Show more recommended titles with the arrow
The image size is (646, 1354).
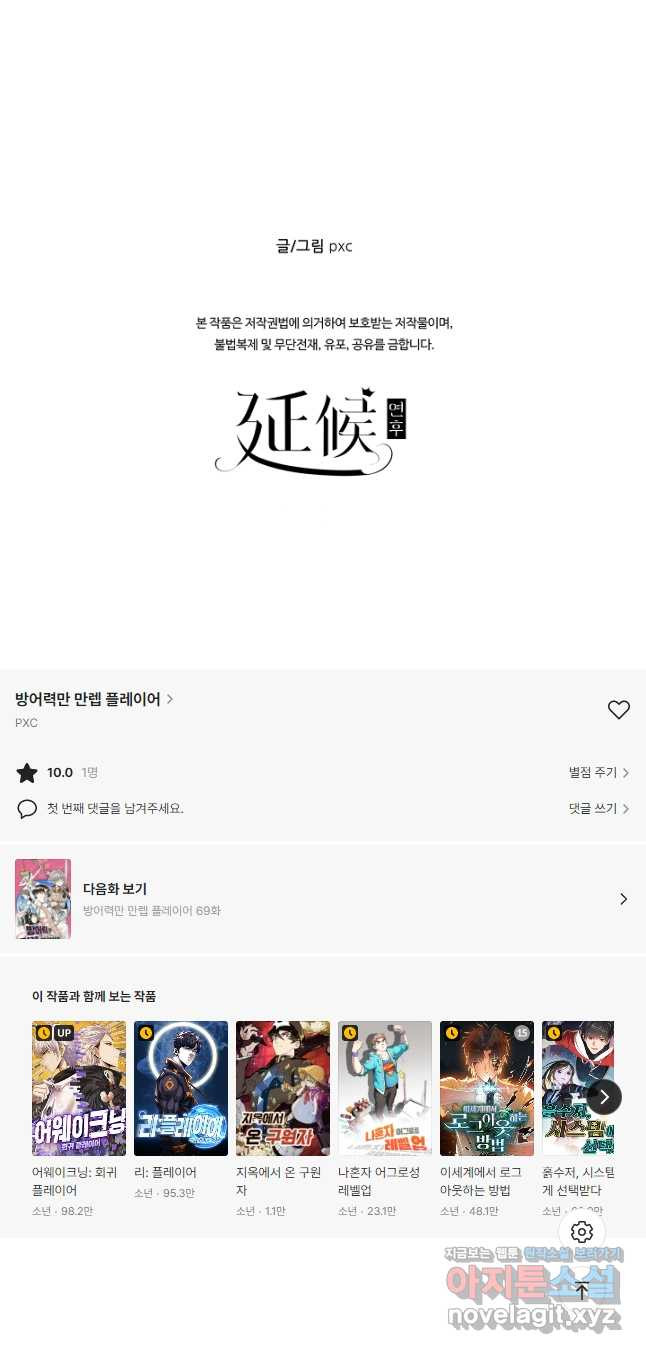(604, 1097)
